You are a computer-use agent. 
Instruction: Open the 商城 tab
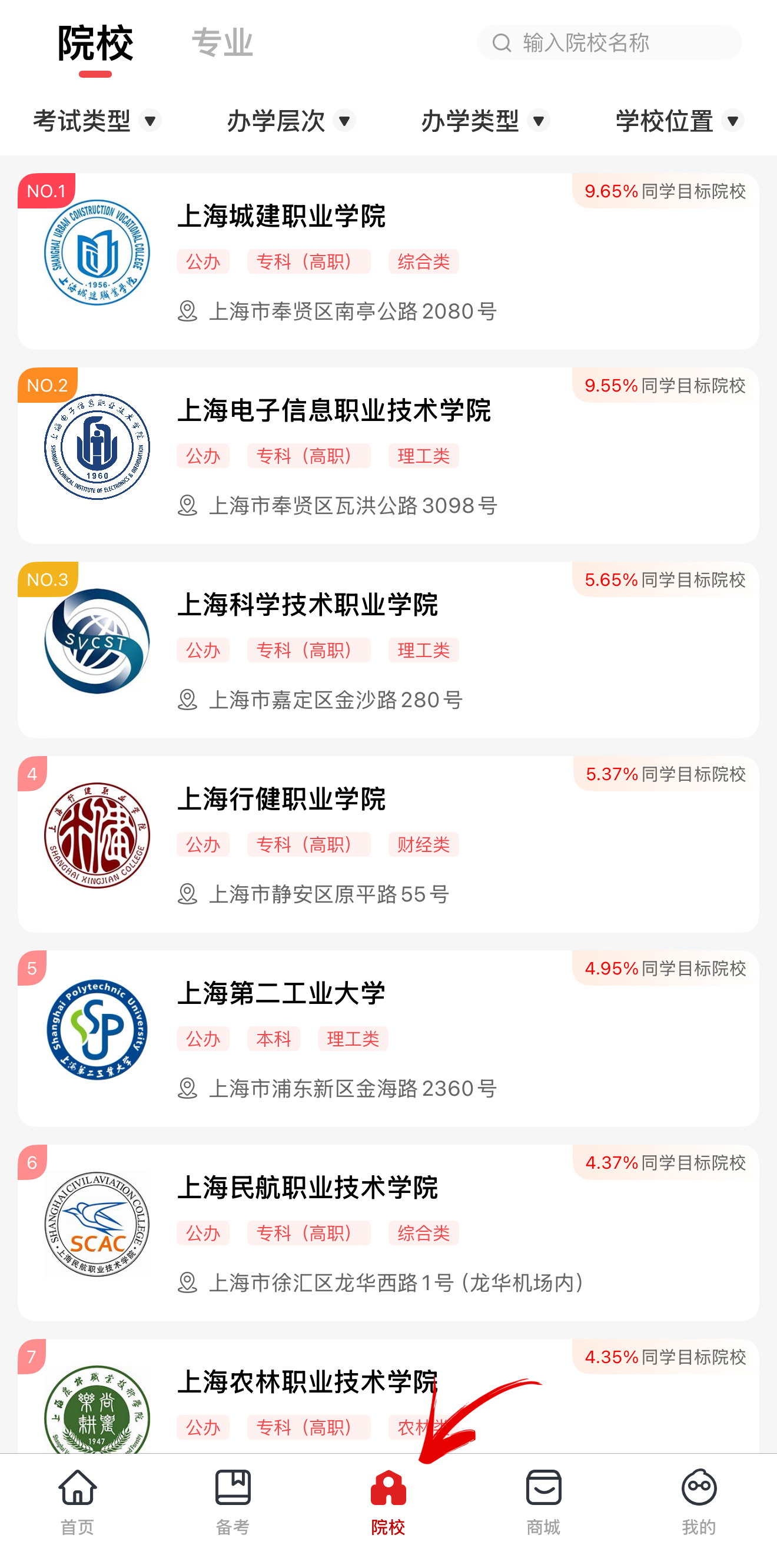click(543, 1501)
